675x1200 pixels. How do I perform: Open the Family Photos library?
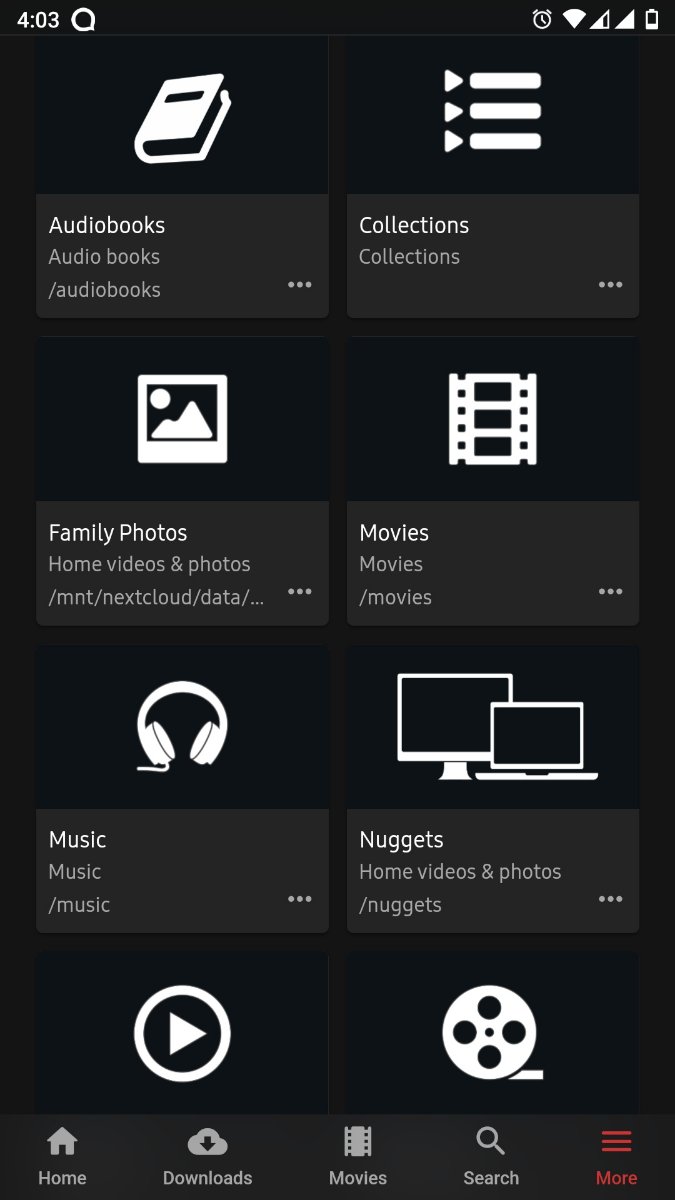coord(182,420)
